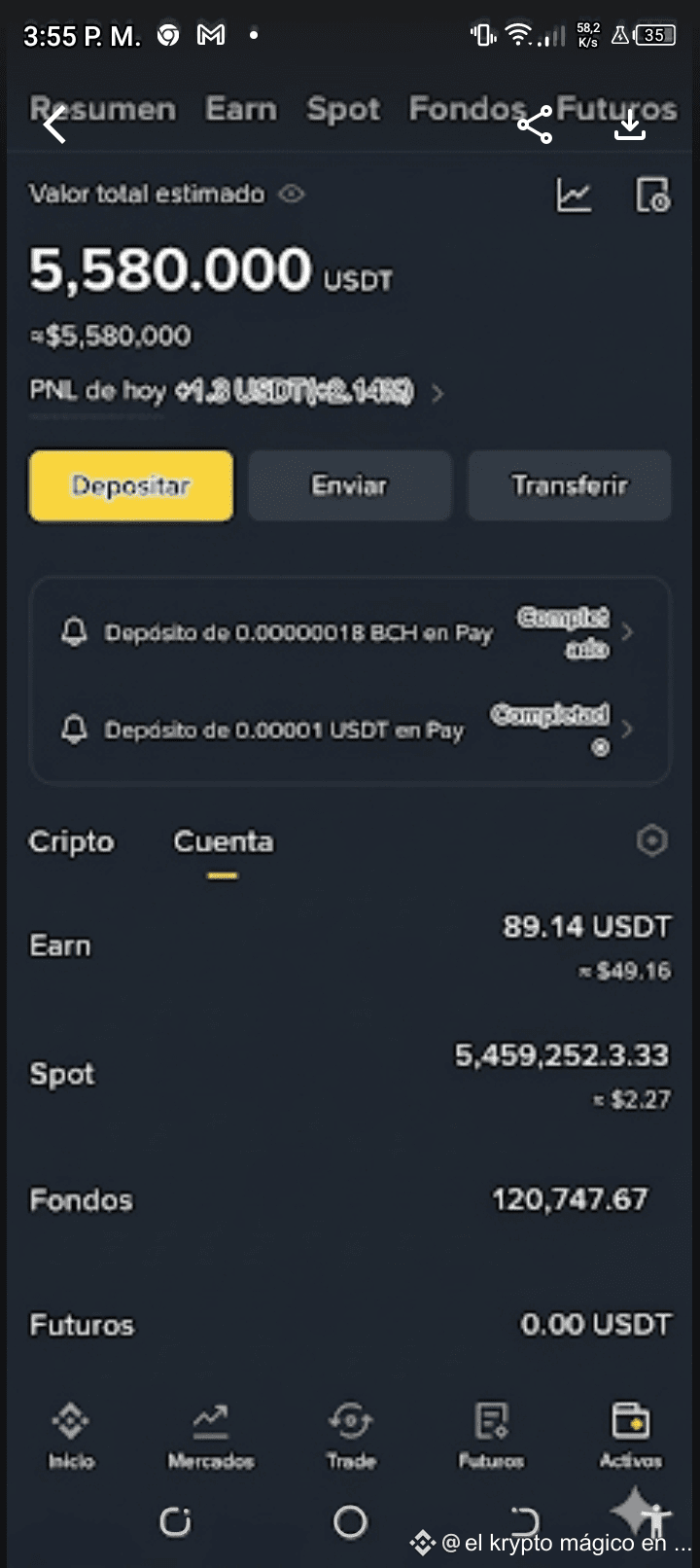This screenshot has height=1568, width=700.
Task: Tap the system home button
Action: coord(350,1521)
